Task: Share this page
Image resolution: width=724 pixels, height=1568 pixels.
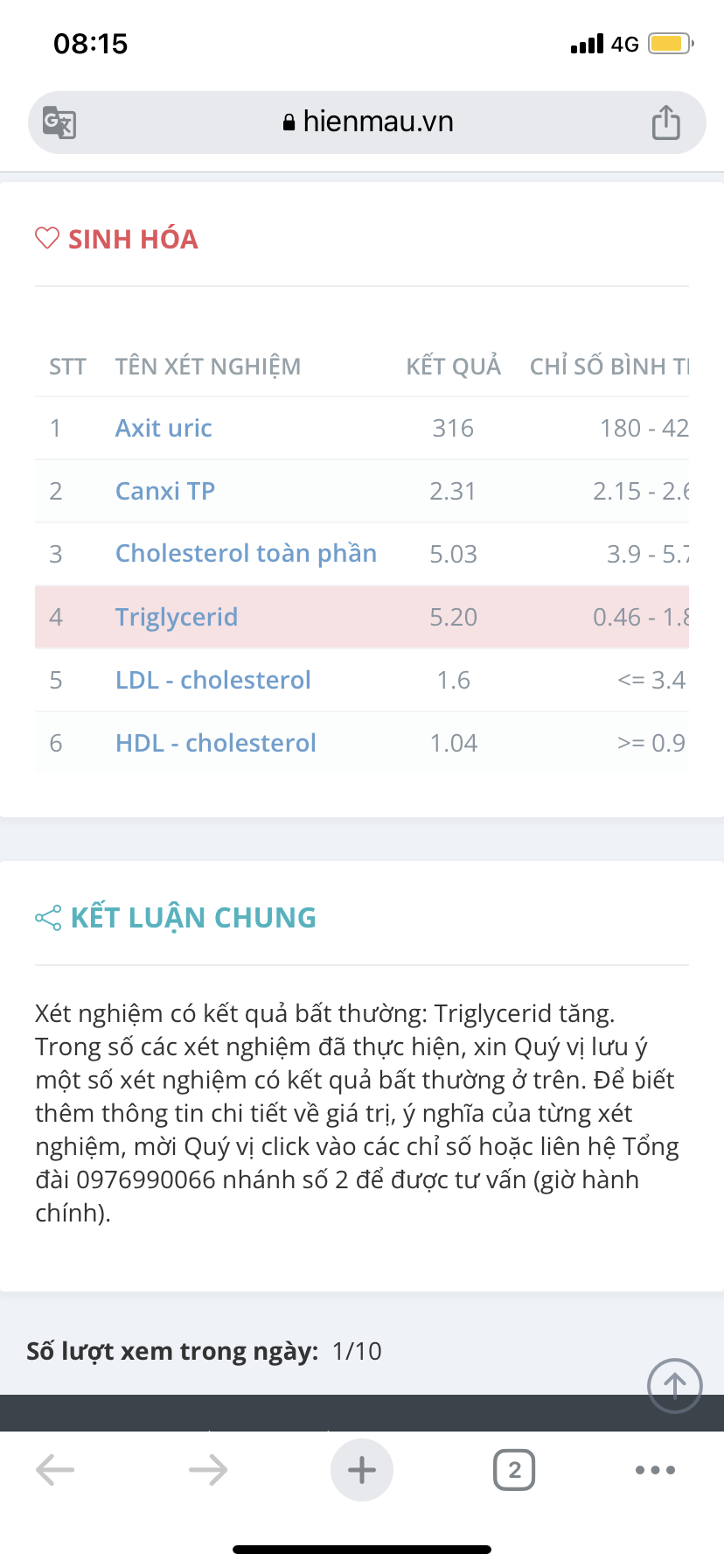Action: (x=665, y=122)
